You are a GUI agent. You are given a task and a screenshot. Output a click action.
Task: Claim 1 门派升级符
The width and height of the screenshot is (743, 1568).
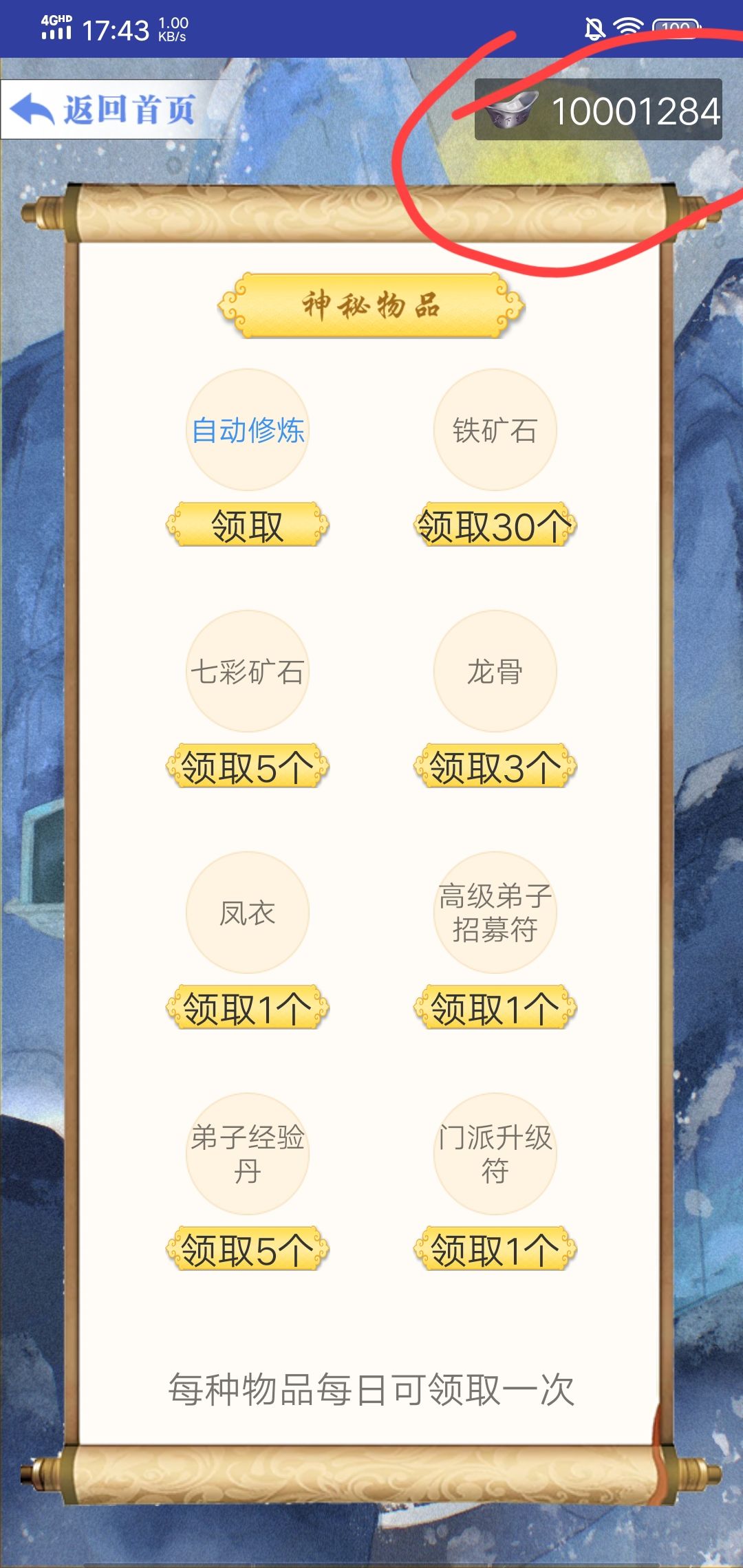point(495,1250)
